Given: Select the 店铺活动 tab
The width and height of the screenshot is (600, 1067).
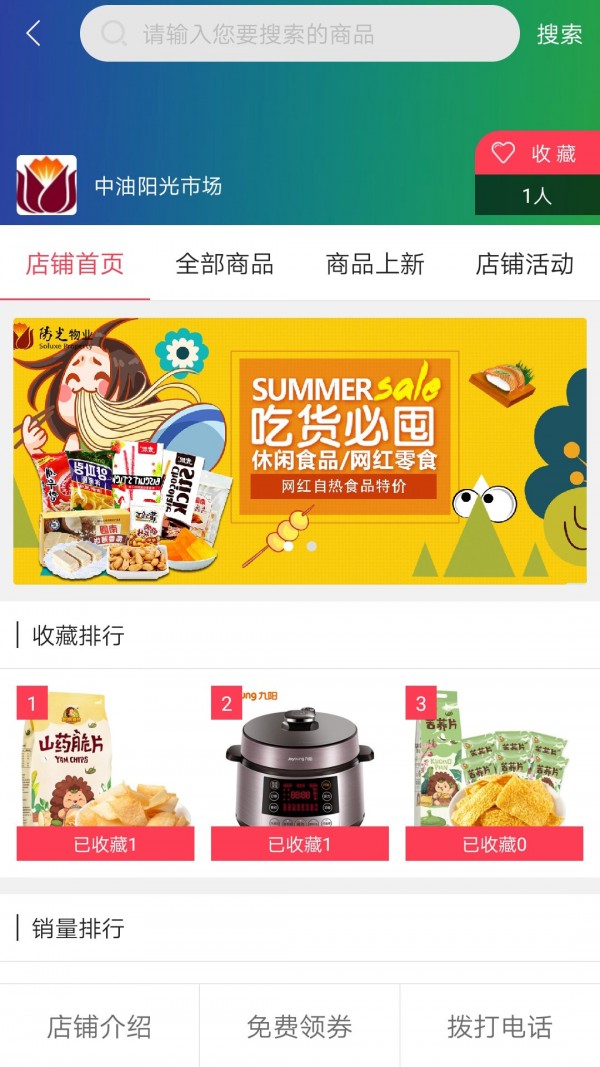Looking at the screenshot, I should click(x=524, y=264).
